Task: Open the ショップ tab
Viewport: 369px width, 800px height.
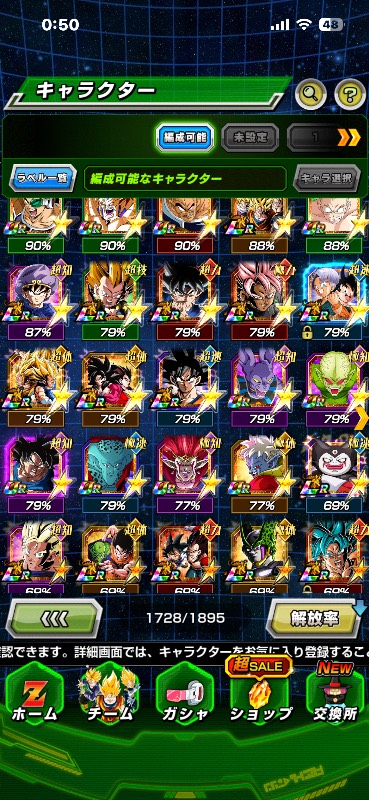Action: coord(260,694)
